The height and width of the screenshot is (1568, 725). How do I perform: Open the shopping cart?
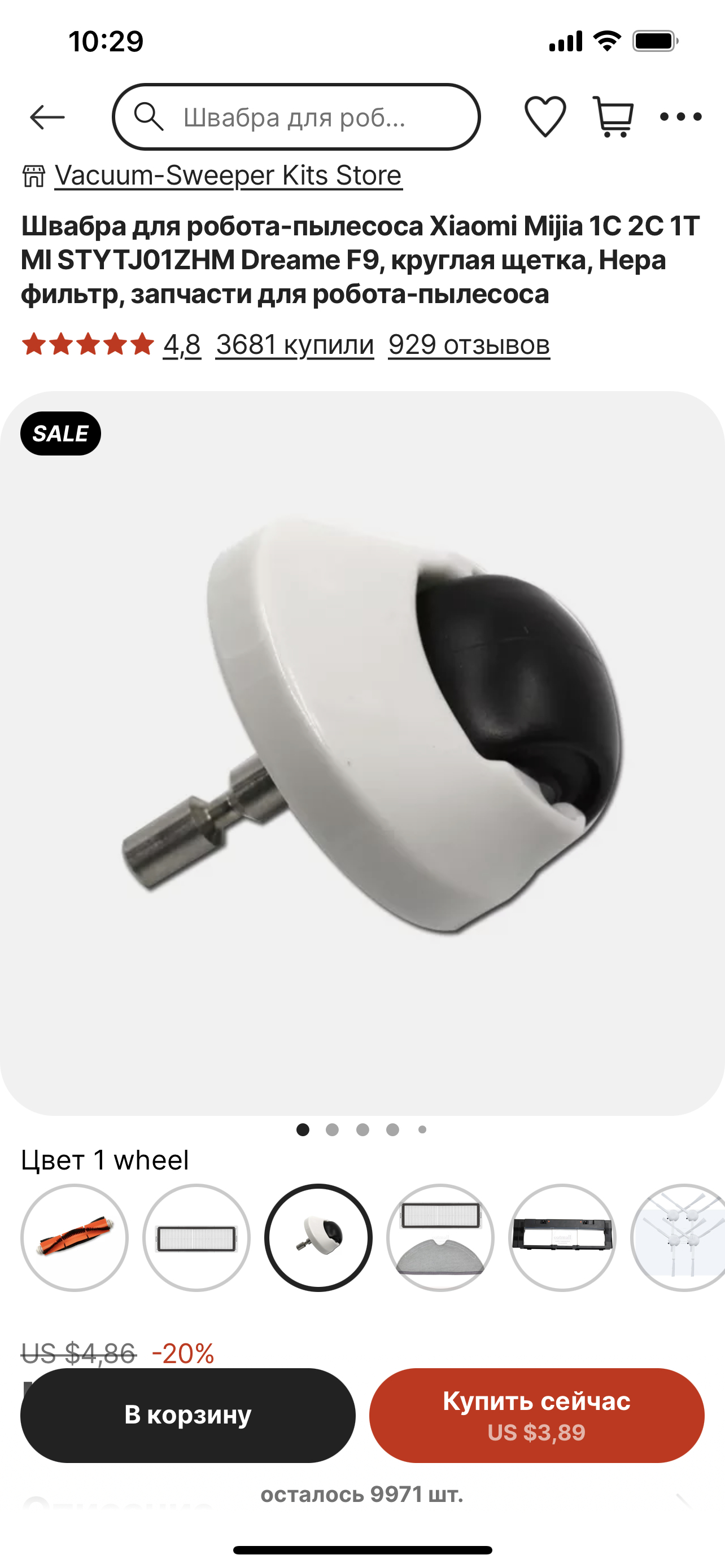click(x=613, y=116)
